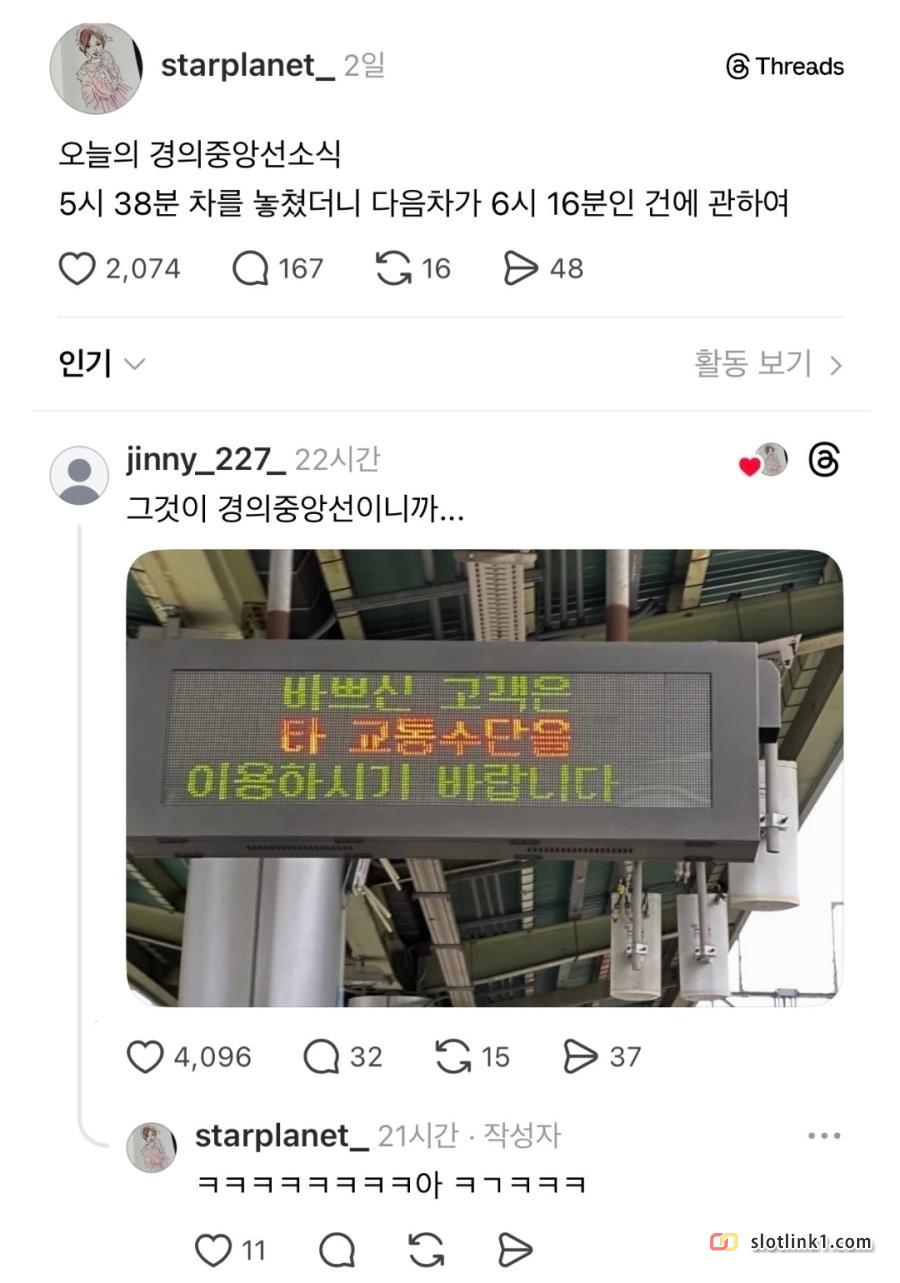This screenshot has width=900, height=1283.
Task: Open the overflow menu on starplanet_'s ㅋㅋㅋ reply
Action: pyautogui.click(x=824, y=1136)
